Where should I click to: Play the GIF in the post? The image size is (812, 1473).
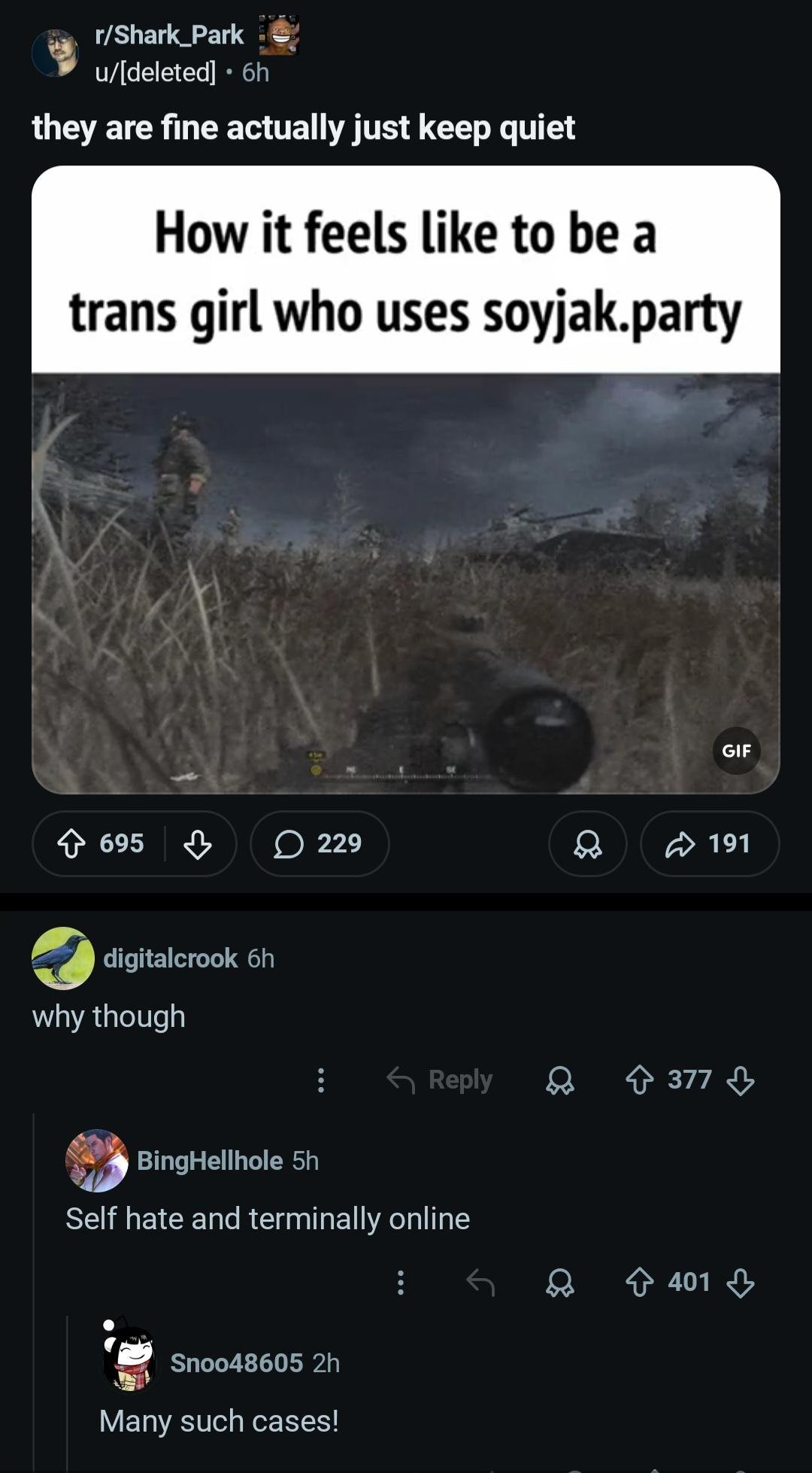point(405,583)
